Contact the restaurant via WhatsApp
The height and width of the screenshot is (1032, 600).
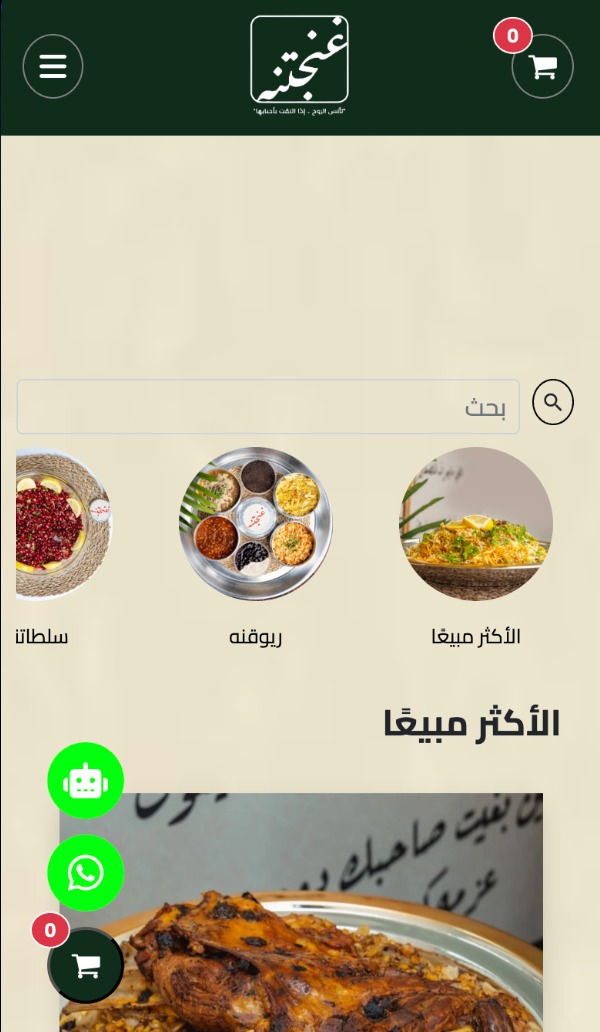pos(86,873)
